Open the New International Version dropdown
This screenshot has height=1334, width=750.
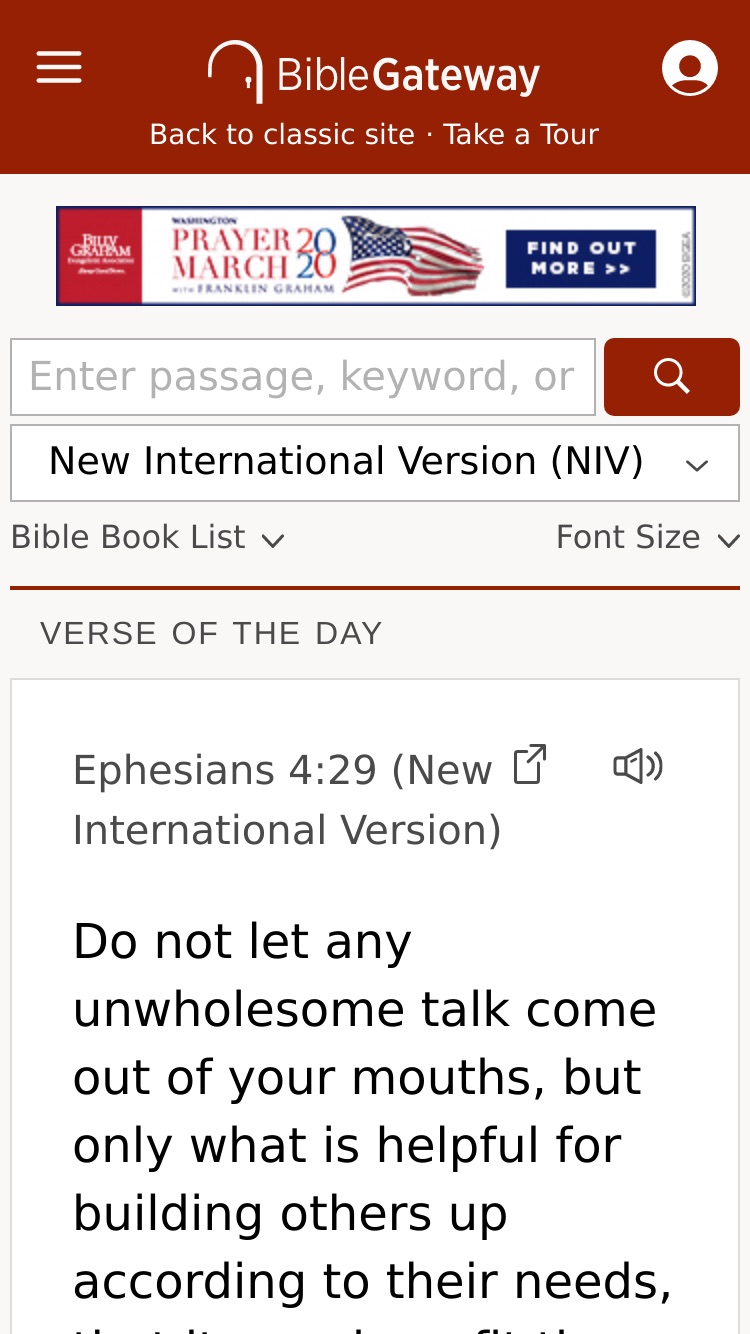[375, 463]
